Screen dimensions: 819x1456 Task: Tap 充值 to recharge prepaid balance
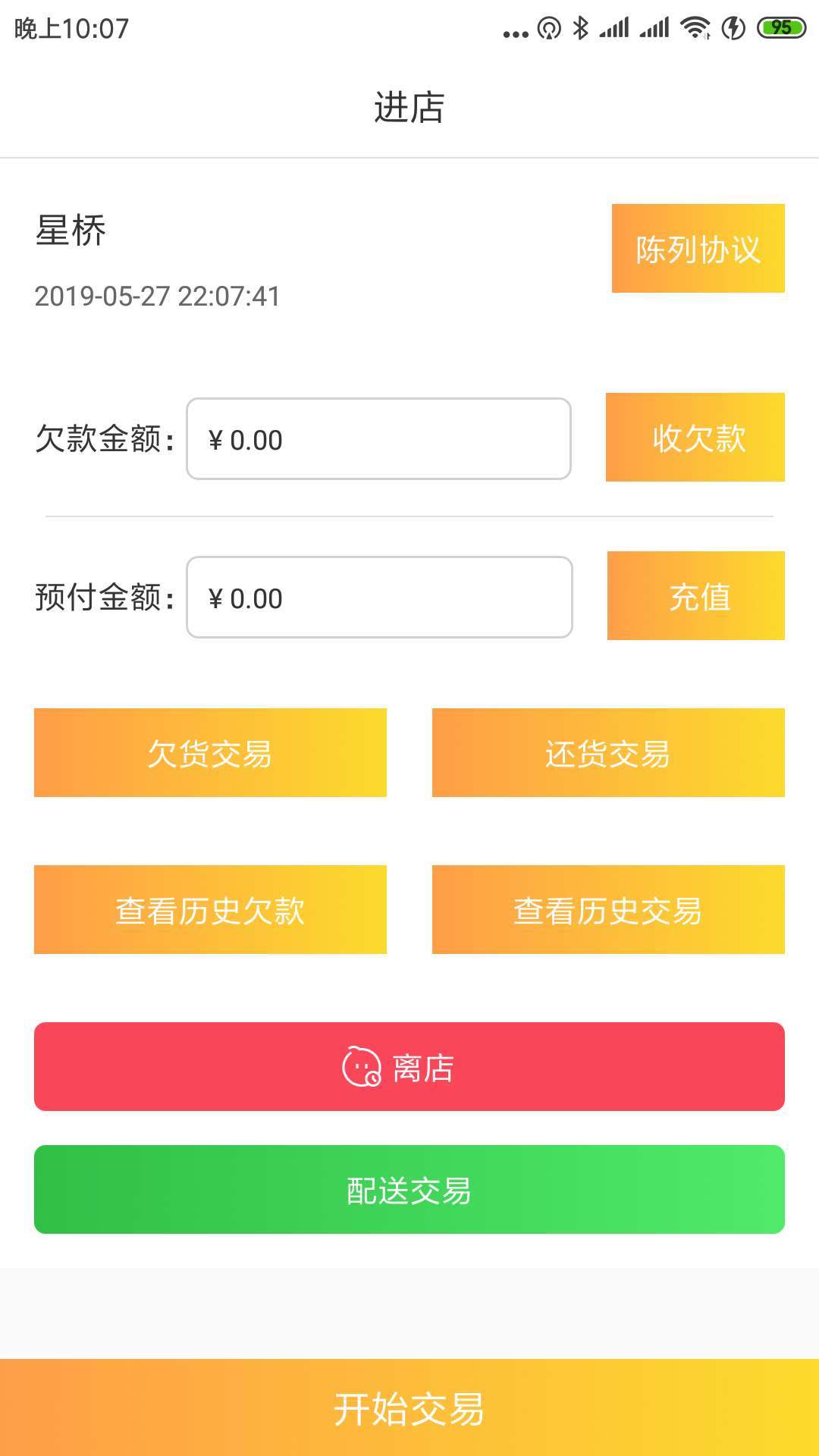click(695, 595)
